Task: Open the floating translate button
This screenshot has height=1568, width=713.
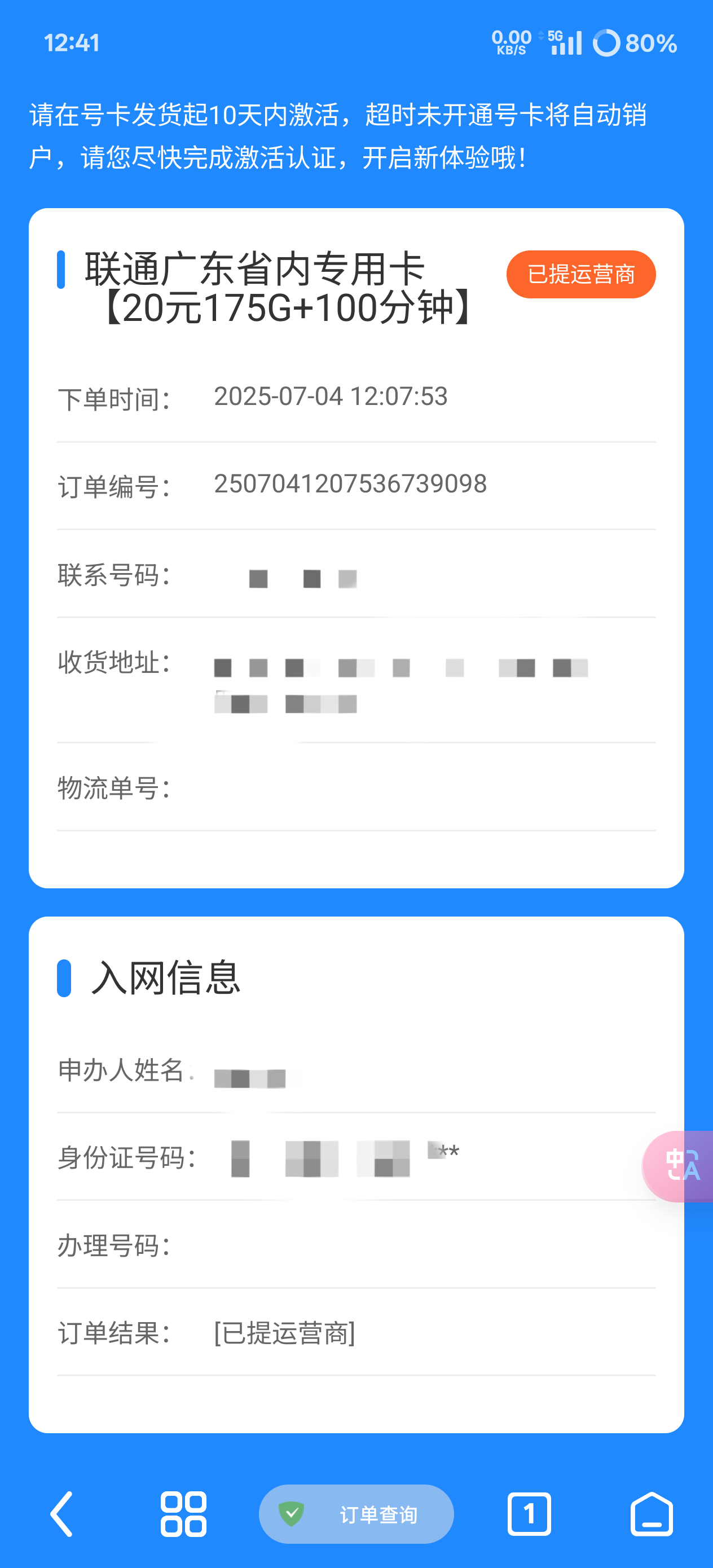Action: pyautogui.click(x=681, y=1166)
